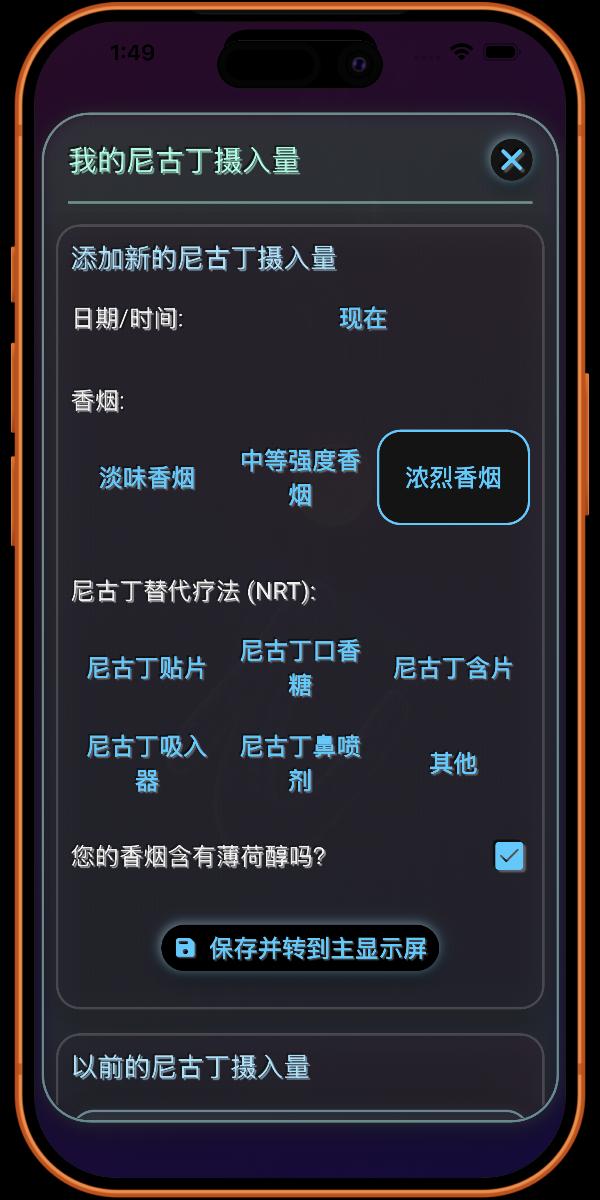Choose 尼古丁含片 as NRT
This screenshot has width=600, height=1200.
click(453, 668)
